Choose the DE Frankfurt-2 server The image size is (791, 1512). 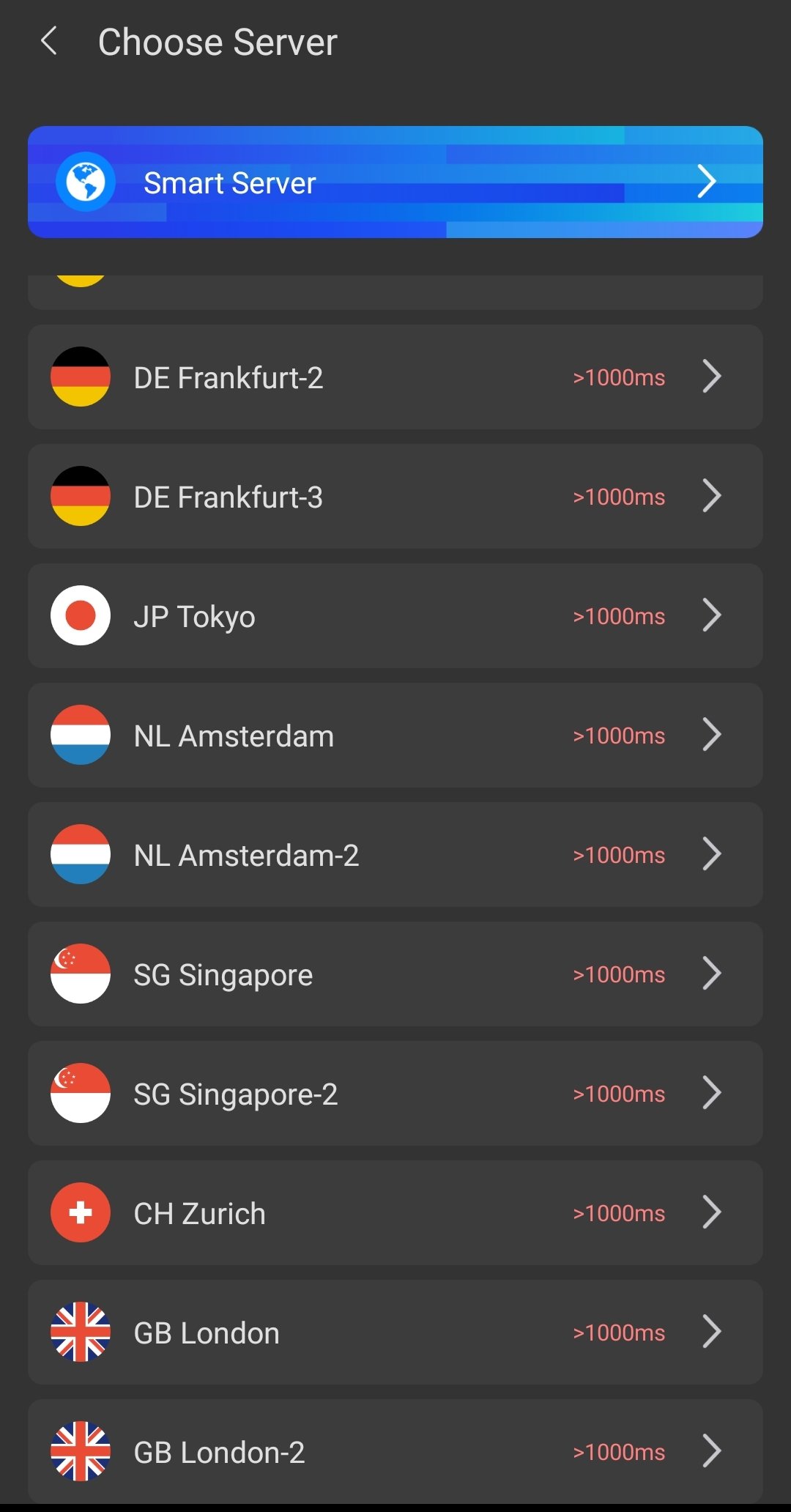(395, 377)
